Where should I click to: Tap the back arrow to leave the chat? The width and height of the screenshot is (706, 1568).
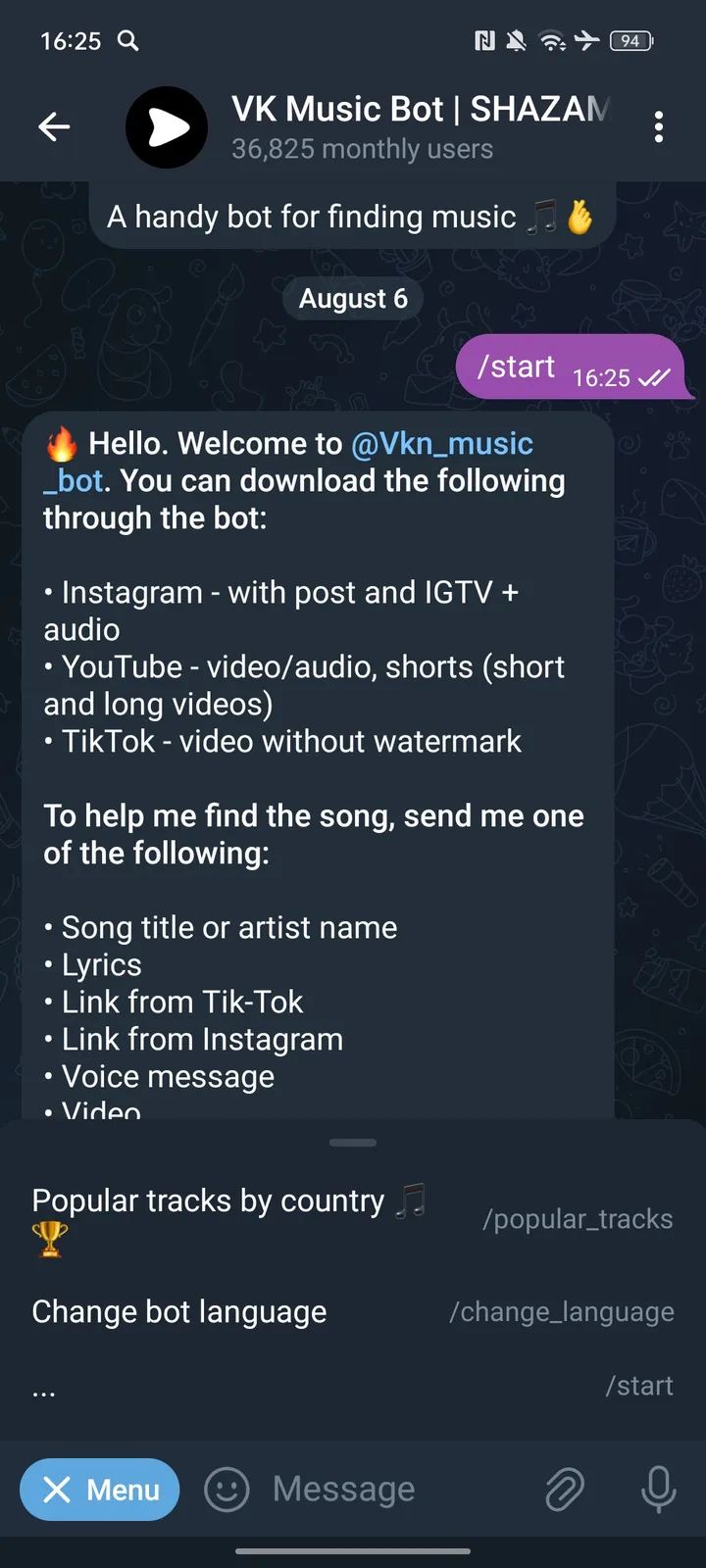[x=54, y=126]
